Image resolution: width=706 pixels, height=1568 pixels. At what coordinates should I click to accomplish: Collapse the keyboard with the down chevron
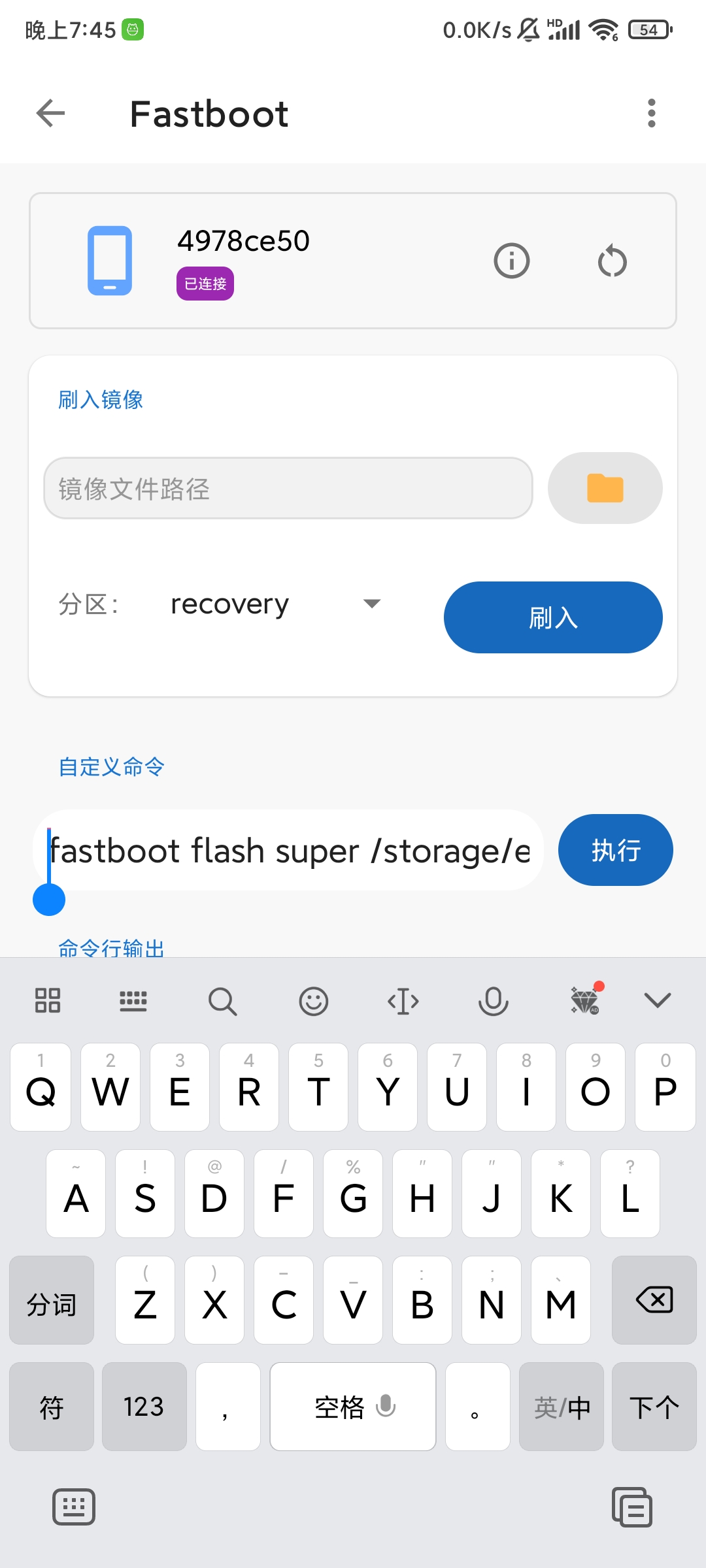[x=657, y=1000]
